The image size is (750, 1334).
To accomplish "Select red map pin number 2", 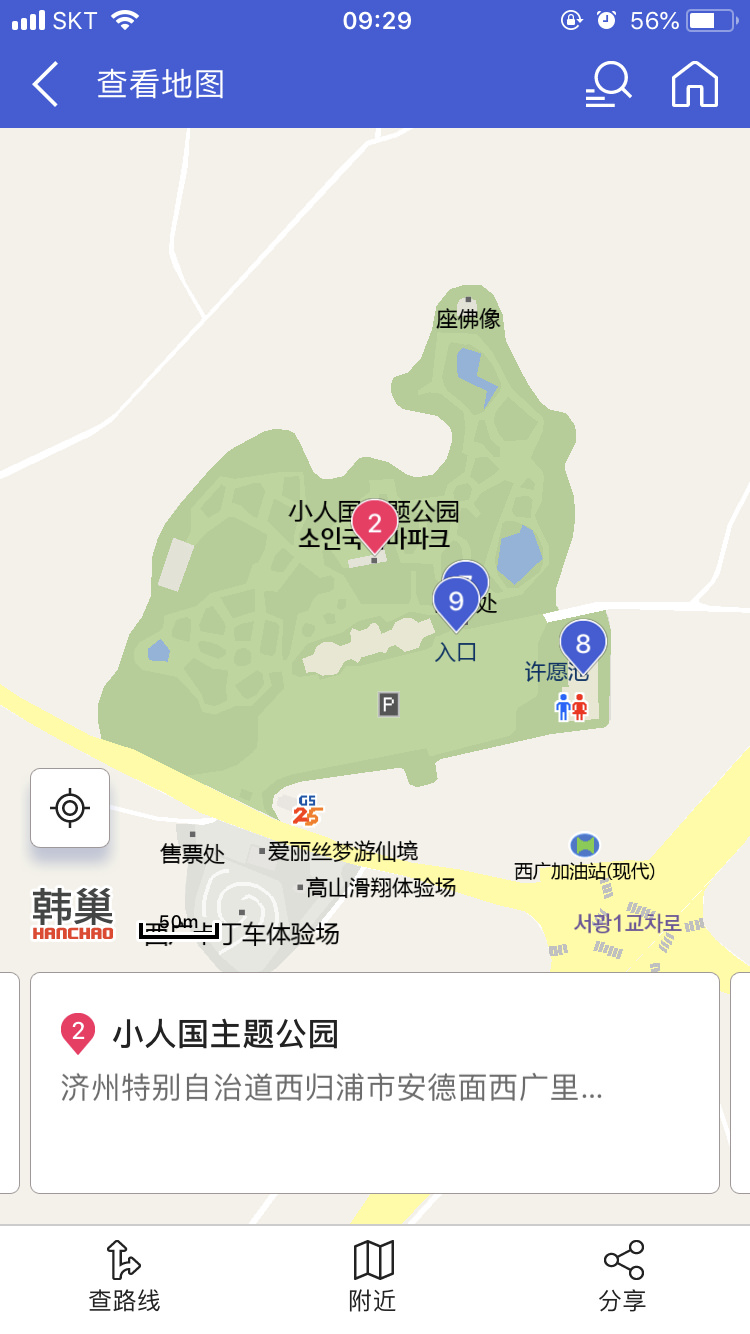I will (x=374, y=523).
